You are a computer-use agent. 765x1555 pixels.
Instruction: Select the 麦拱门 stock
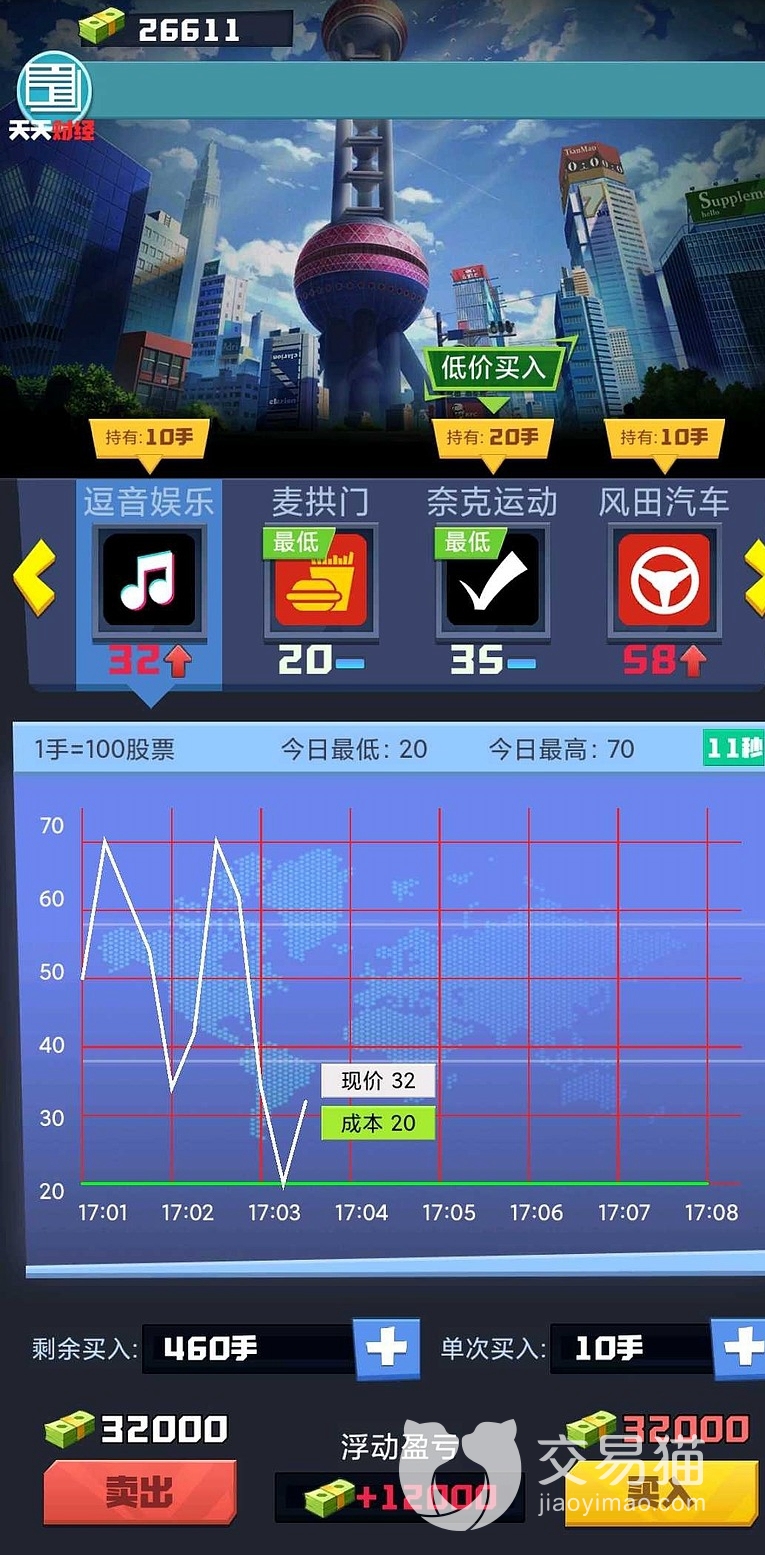click(320, 580)
